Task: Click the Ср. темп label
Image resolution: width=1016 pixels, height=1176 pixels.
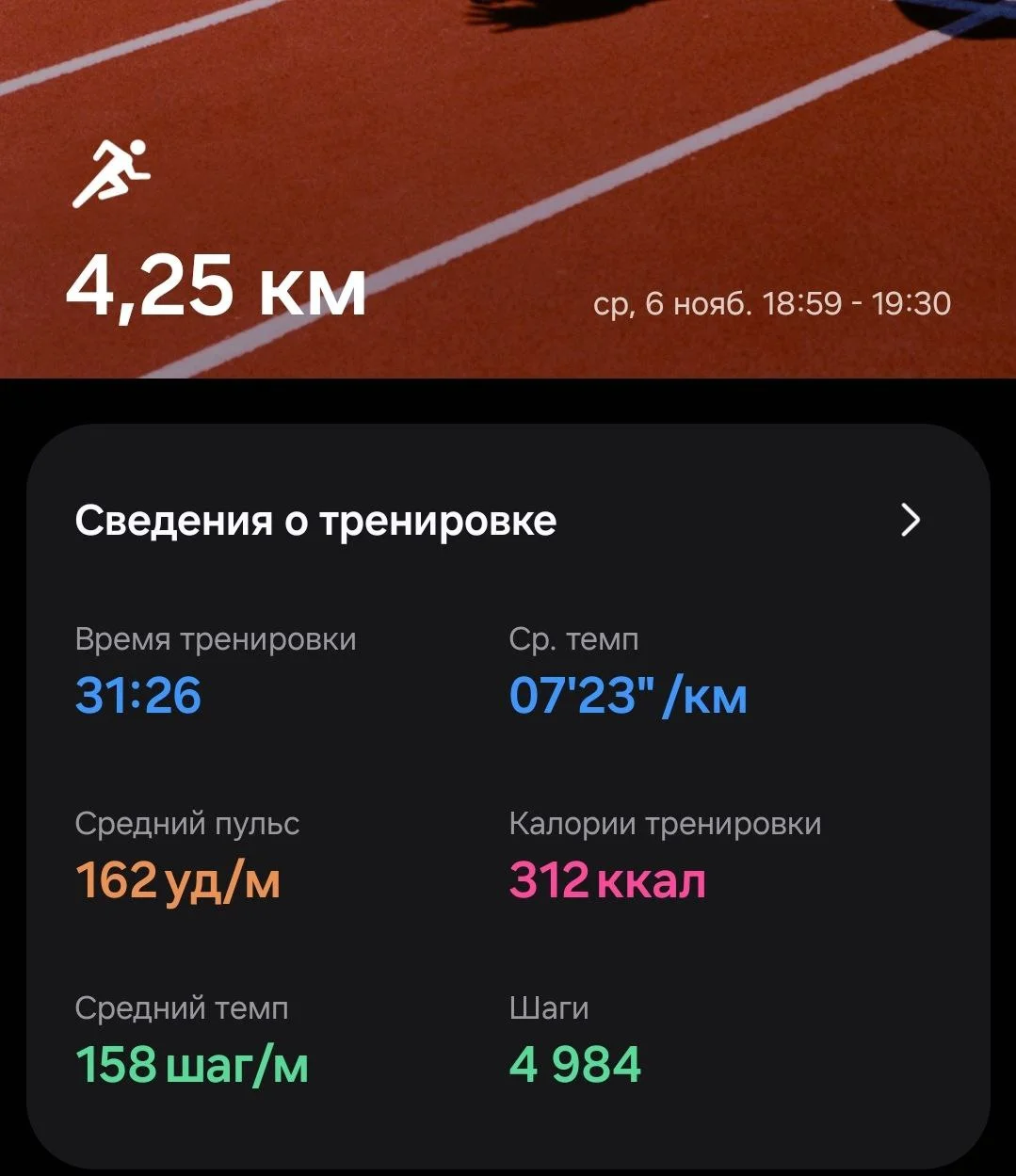Action: pos(573,639)
